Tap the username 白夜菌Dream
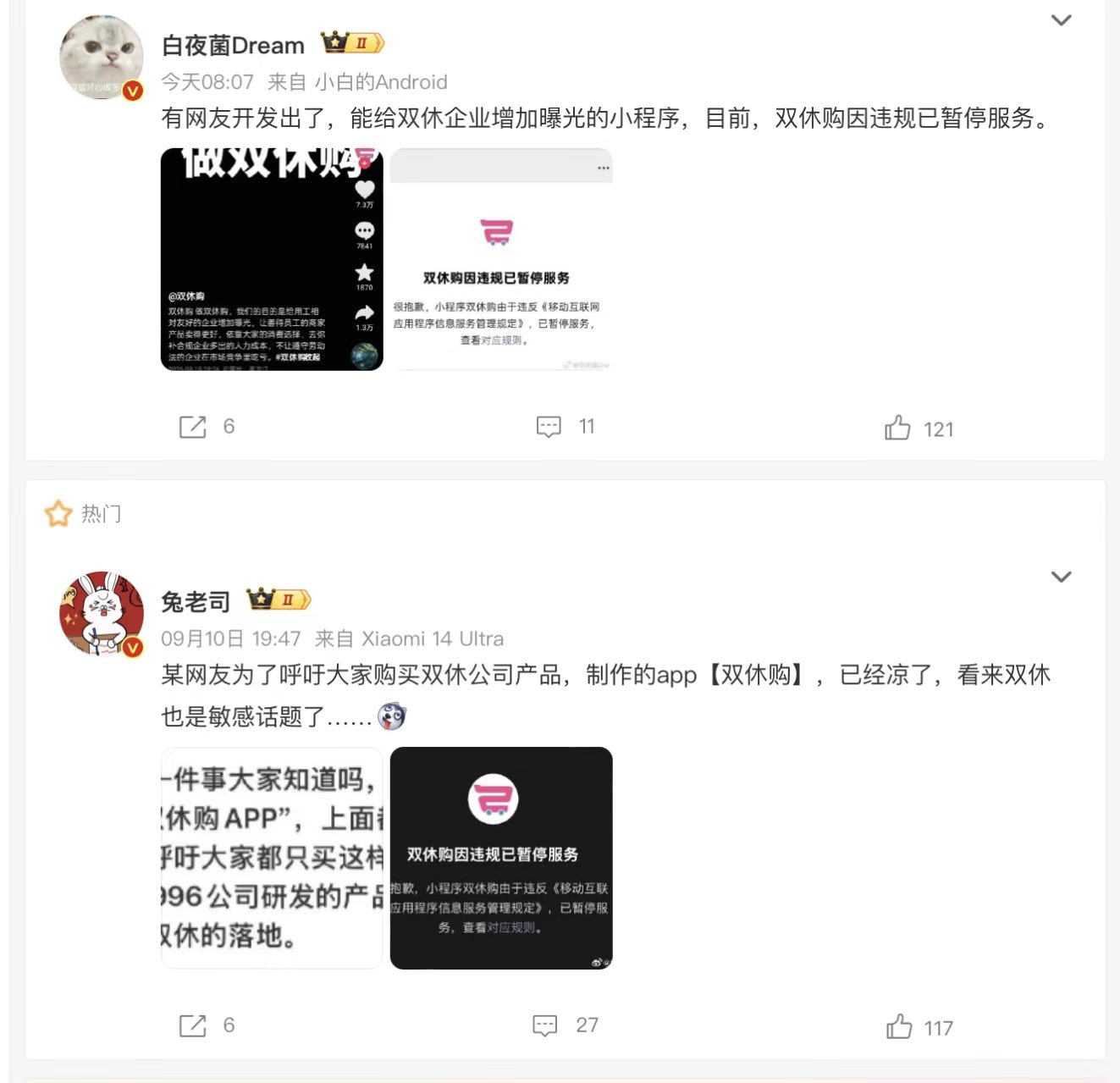This screenshot has width=1120, height=1083. (x=233, y=46)
